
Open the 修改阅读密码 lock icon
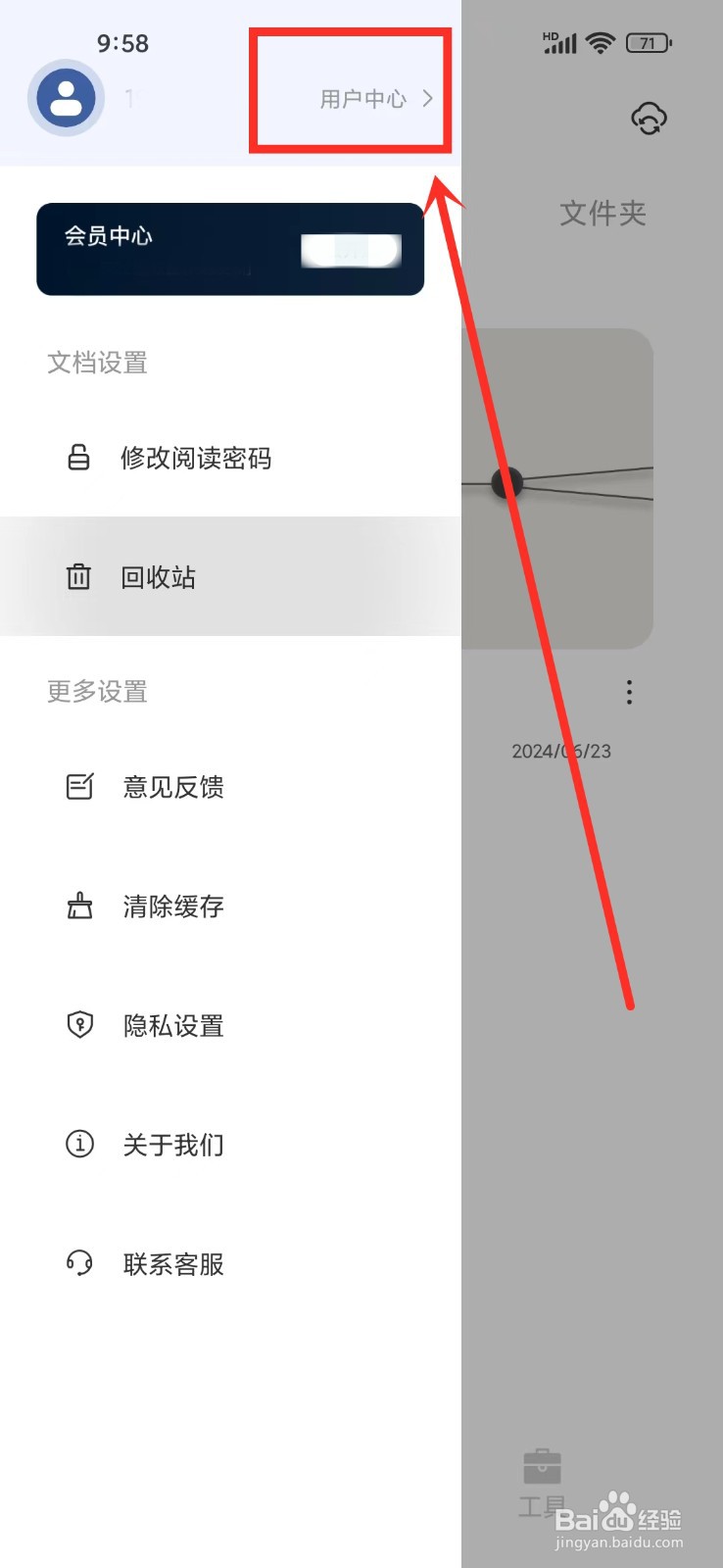[x=79, y=458]
